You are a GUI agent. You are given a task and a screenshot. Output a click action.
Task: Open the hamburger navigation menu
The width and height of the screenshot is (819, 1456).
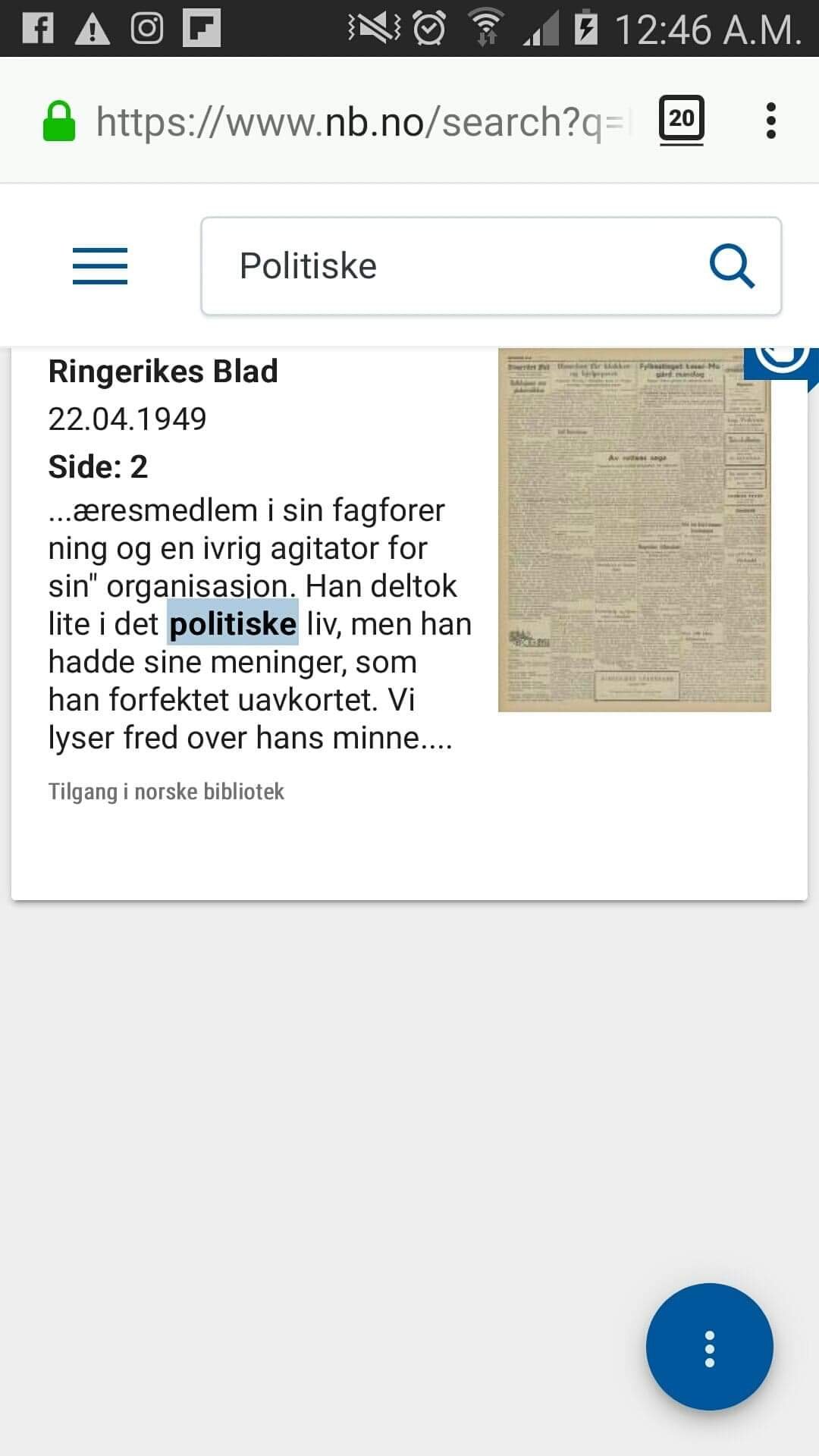100,266
